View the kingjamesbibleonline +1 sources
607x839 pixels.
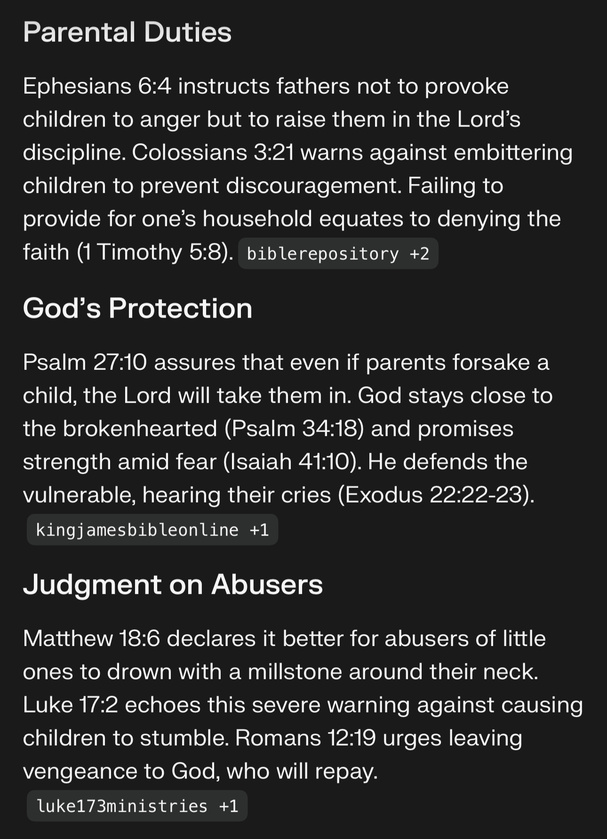click(152, 530)
